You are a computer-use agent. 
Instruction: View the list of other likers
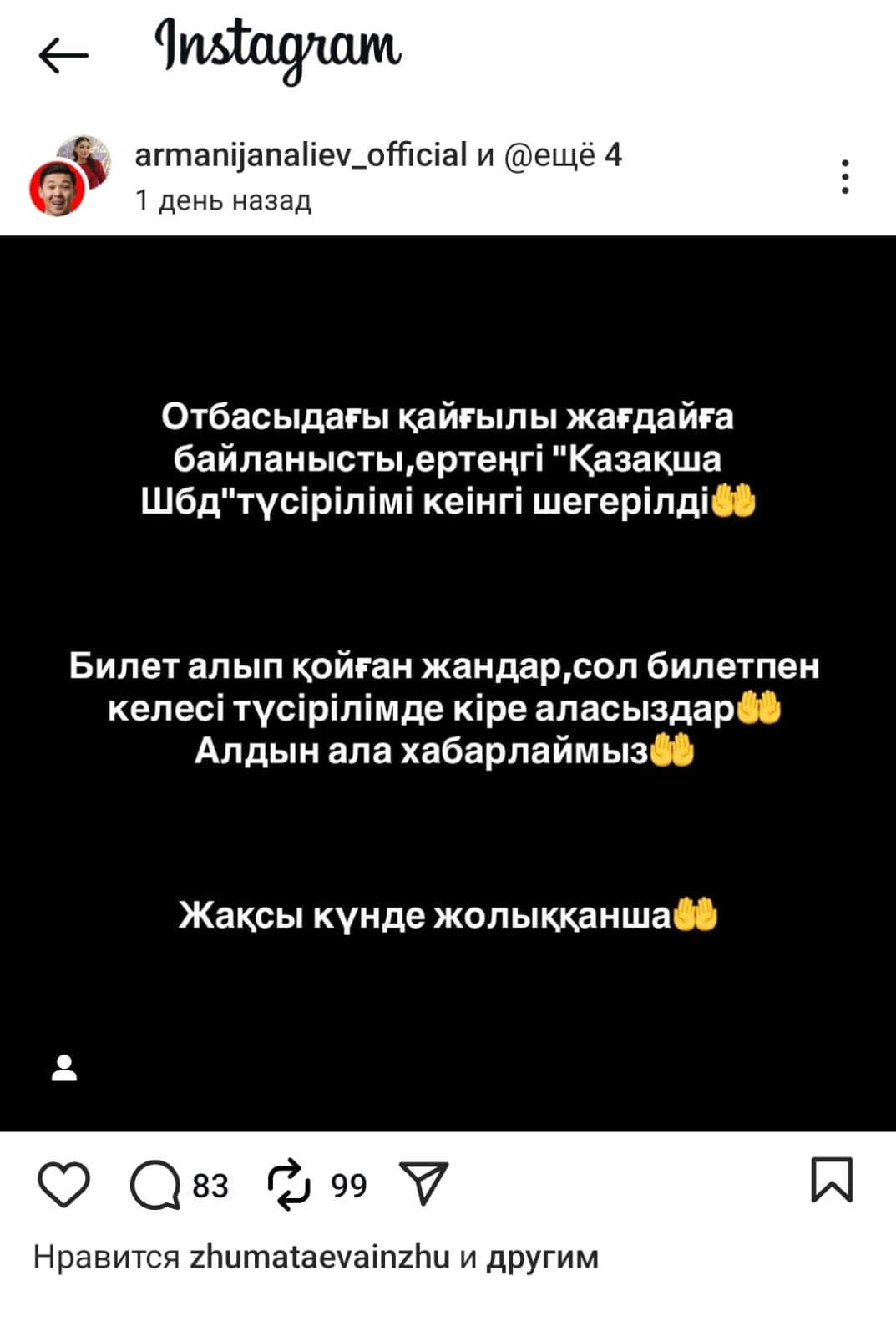coord(542,1257)
